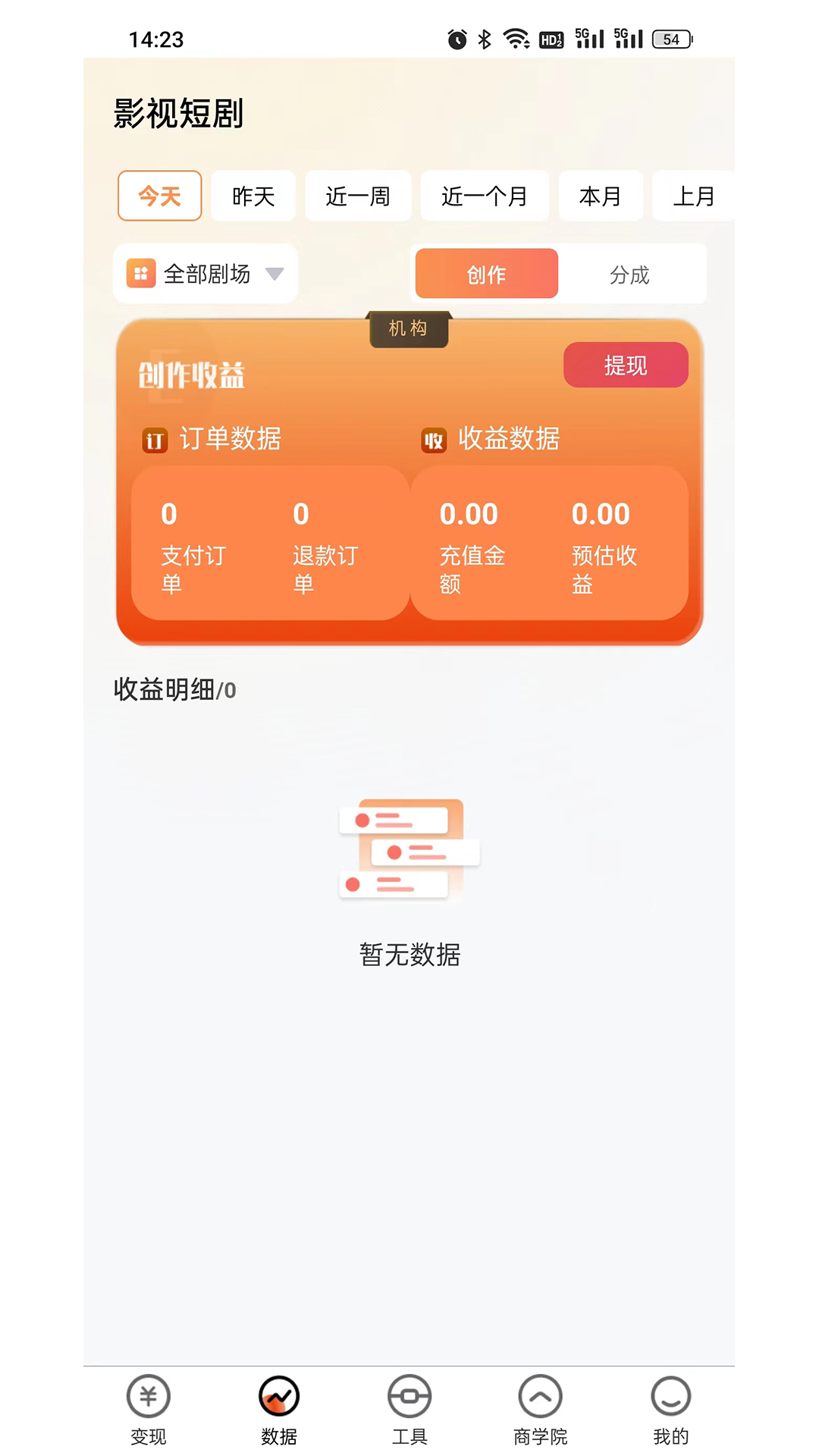
Task: Show data for 近一周
Action: click(x=358, y=196)
